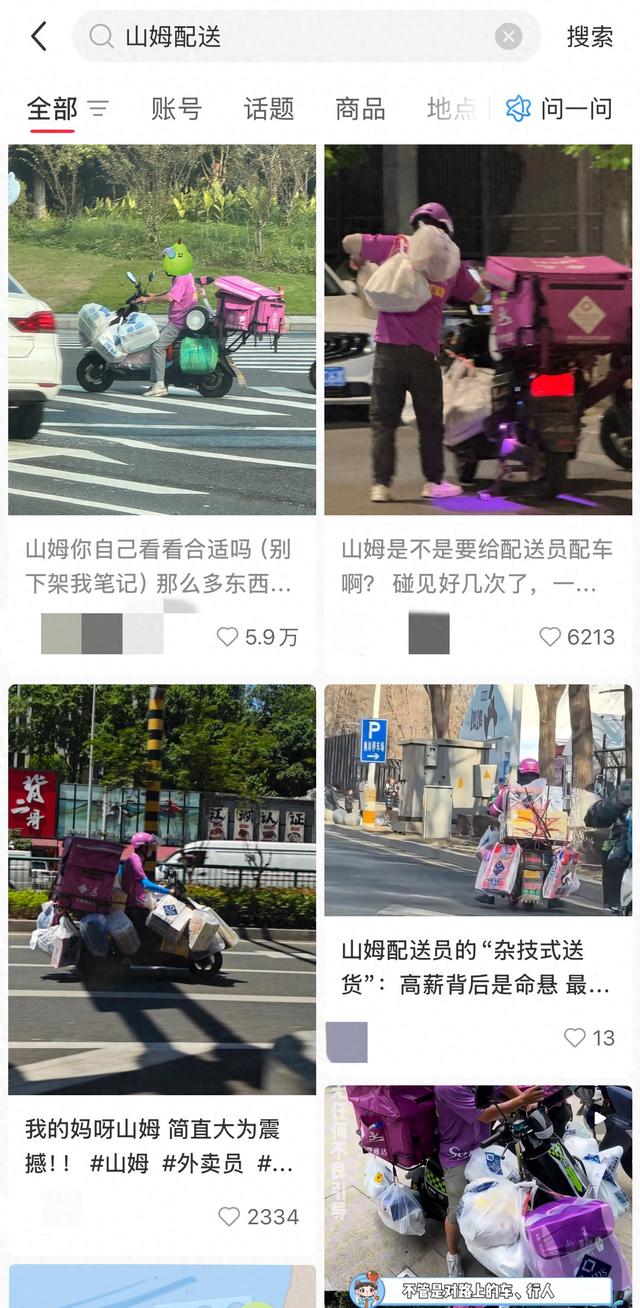The image size is (640, 1308).
Task: Go back using the top-left arrow
Action: (39, 37)
